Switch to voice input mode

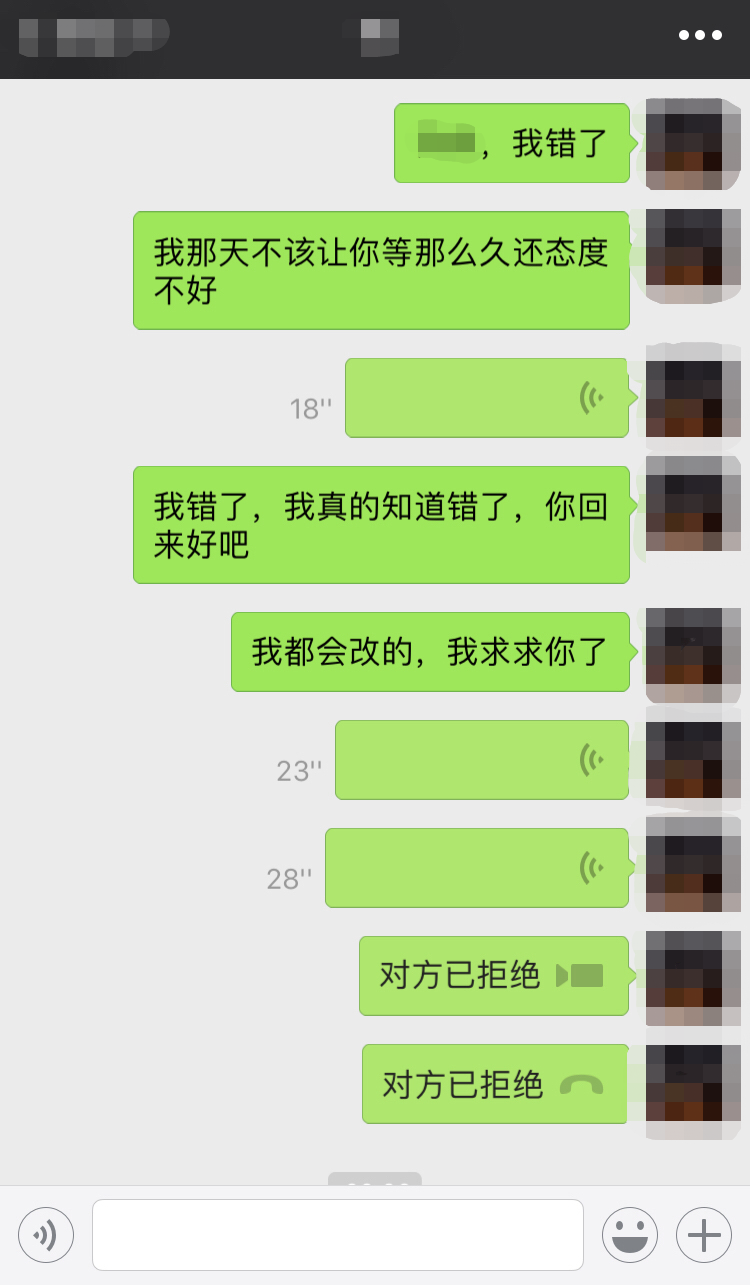click(46, 1235)
